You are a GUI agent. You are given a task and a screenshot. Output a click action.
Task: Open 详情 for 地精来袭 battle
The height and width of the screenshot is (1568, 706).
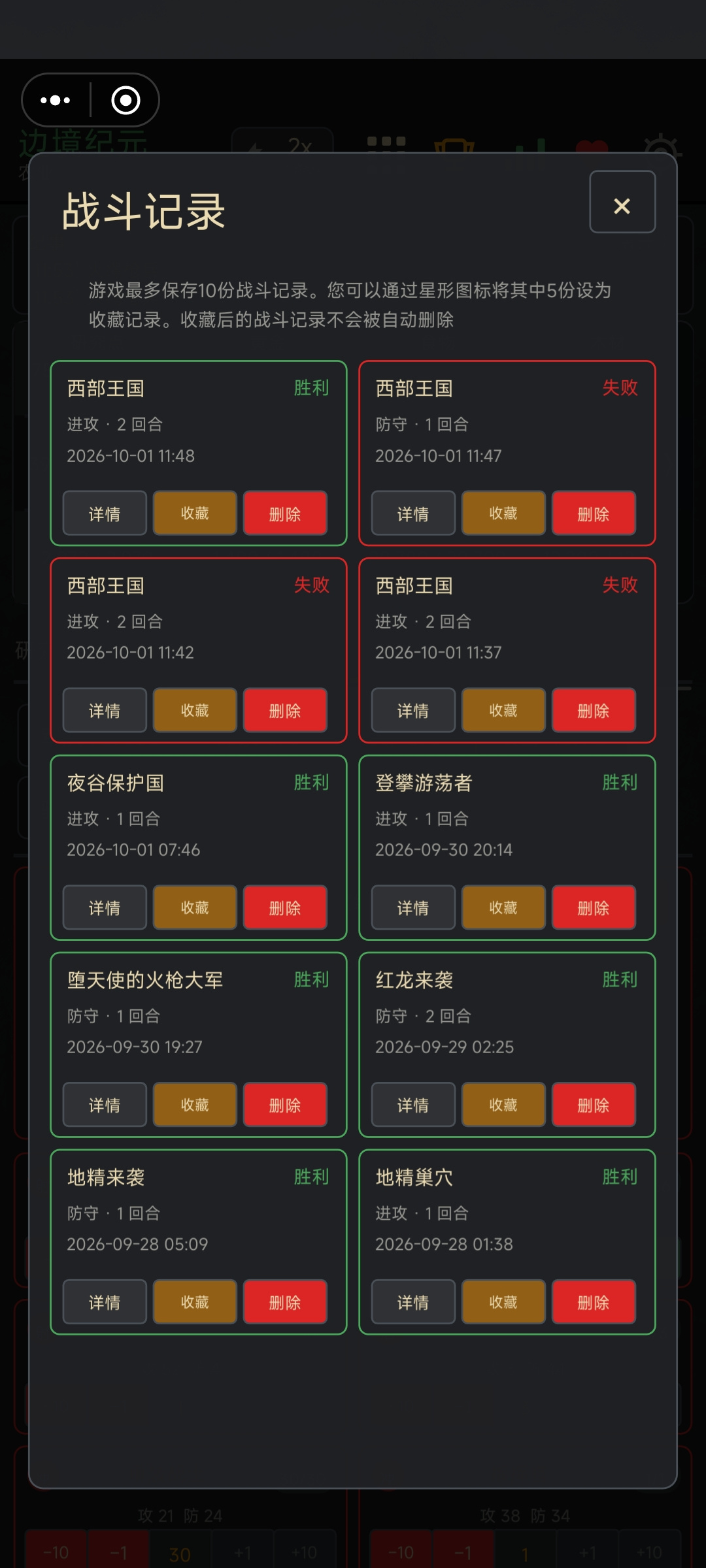pos(105,1302)
